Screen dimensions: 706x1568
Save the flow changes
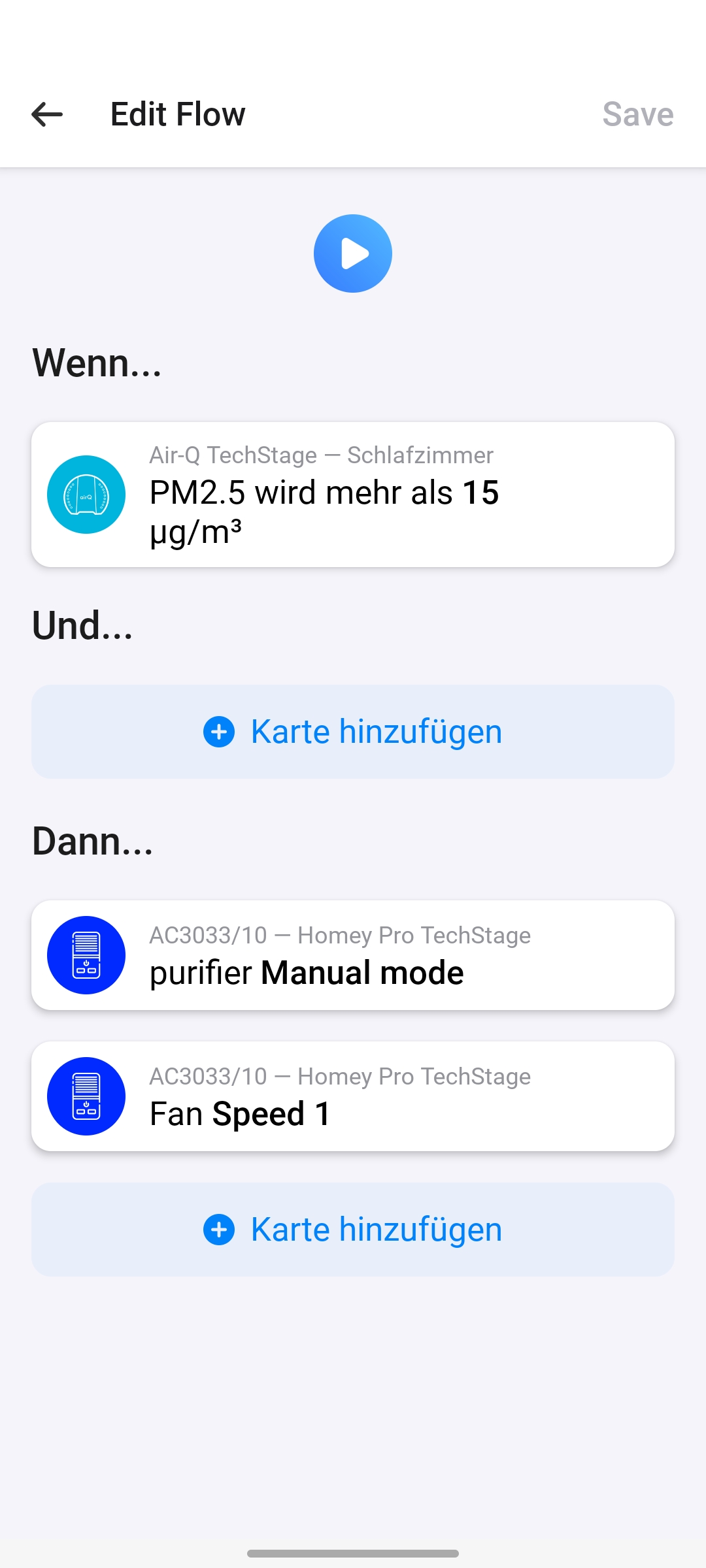[x=637, y=114]
